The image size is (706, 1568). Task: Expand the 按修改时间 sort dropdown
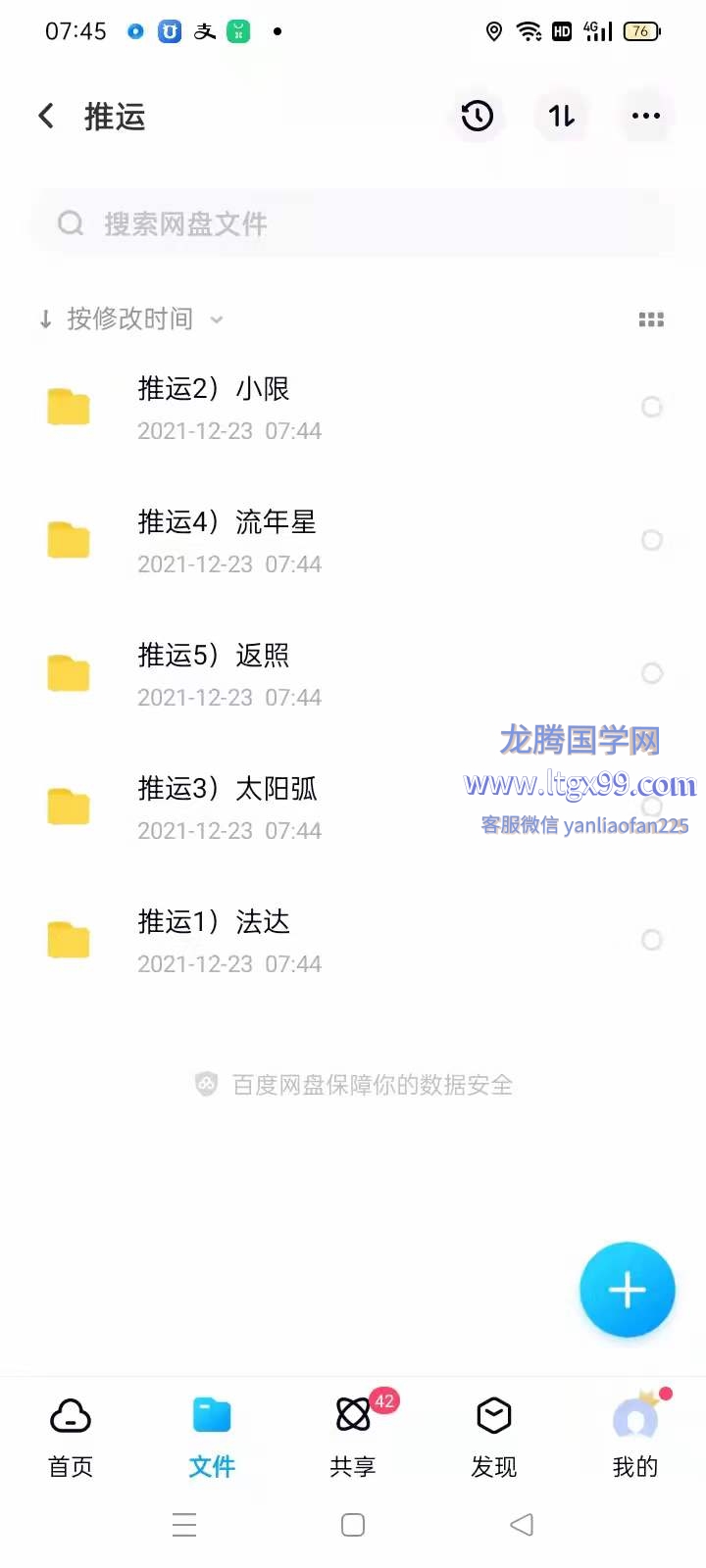(131, 318)
